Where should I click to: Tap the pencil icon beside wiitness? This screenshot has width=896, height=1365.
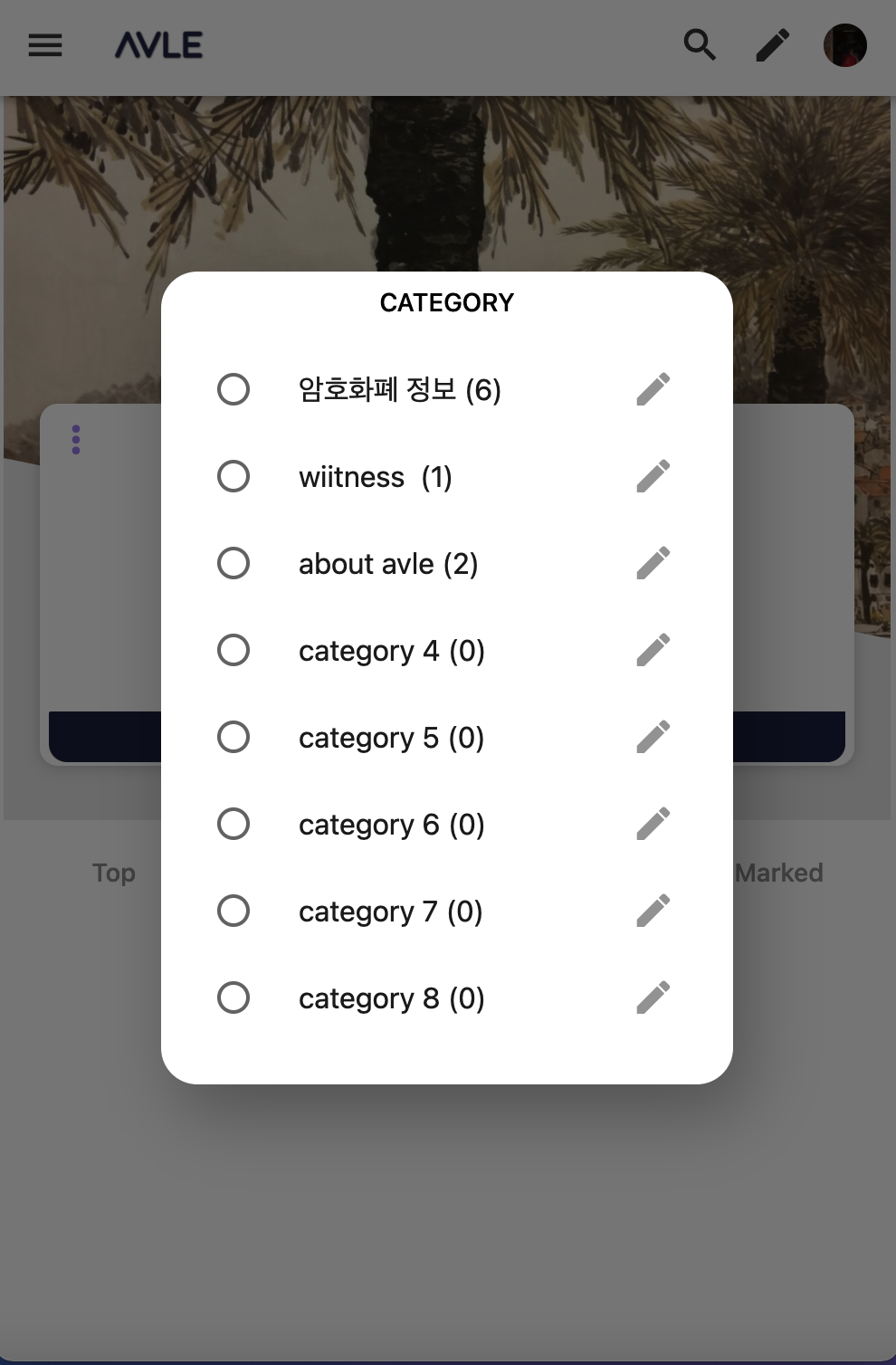point(653,476)
